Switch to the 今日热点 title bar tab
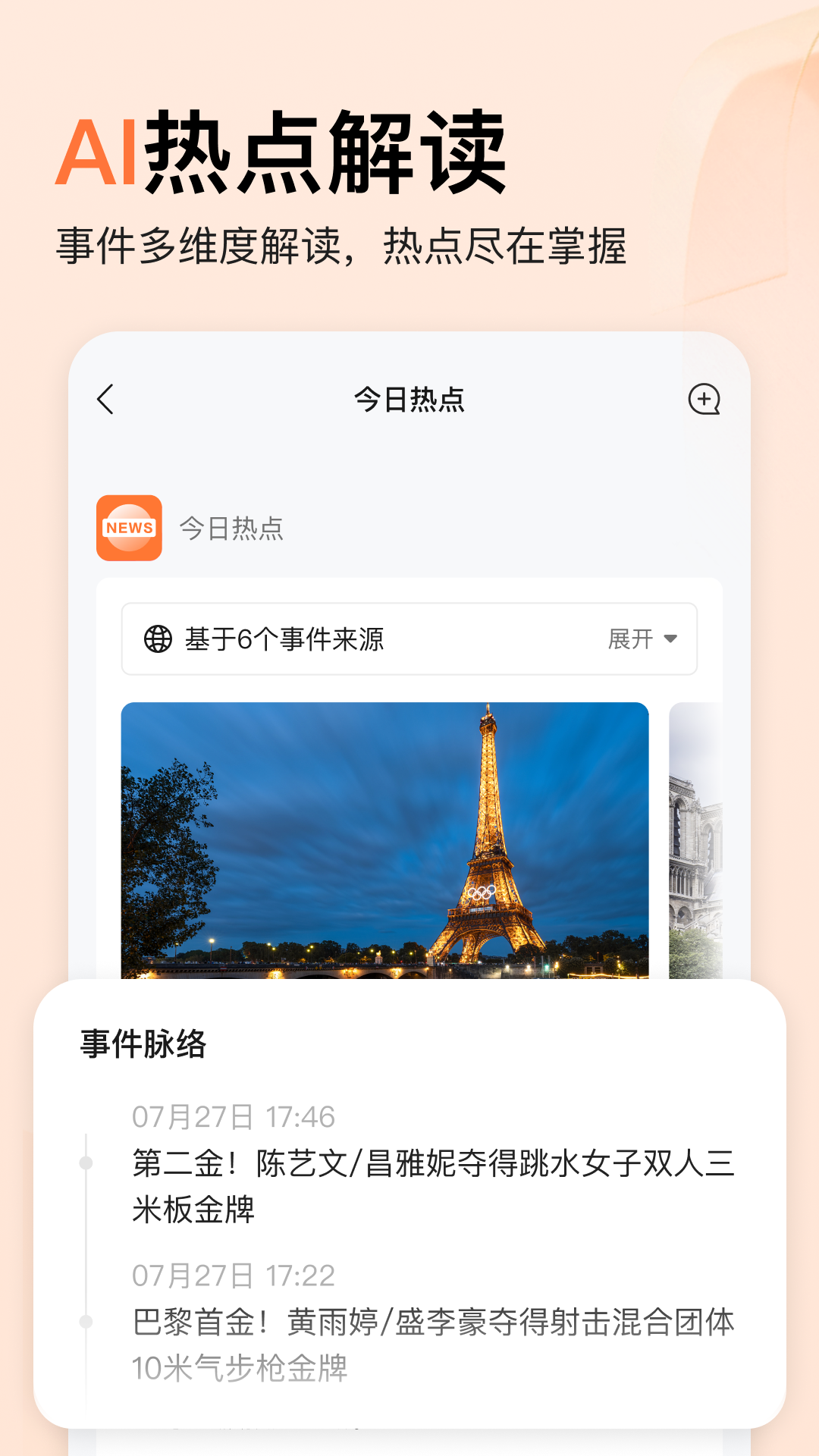This screenshot has height=1456, width=819. pos(409,400)
